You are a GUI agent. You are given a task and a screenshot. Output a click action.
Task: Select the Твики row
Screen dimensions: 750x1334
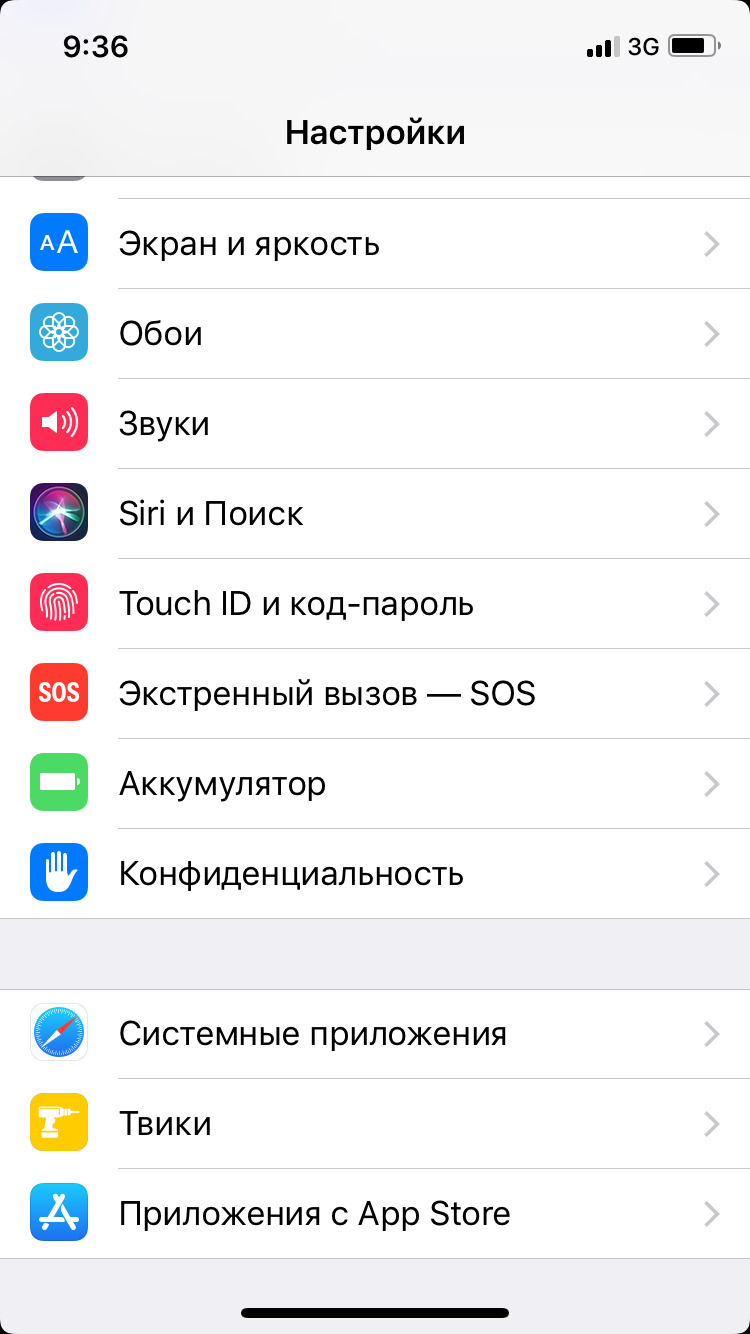(x=375, y=1124)
